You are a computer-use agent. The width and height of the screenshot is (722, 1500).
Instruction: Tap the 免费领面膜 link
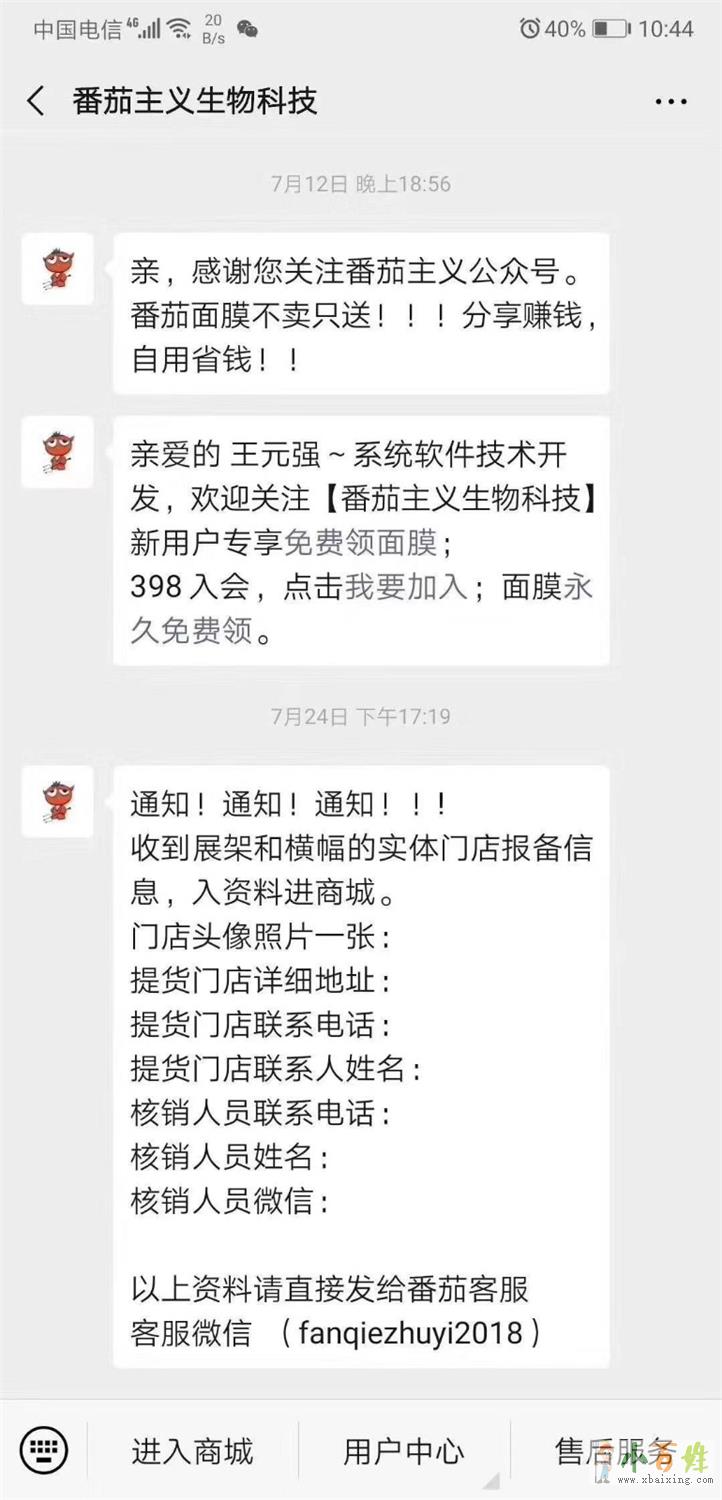[361, 543]
